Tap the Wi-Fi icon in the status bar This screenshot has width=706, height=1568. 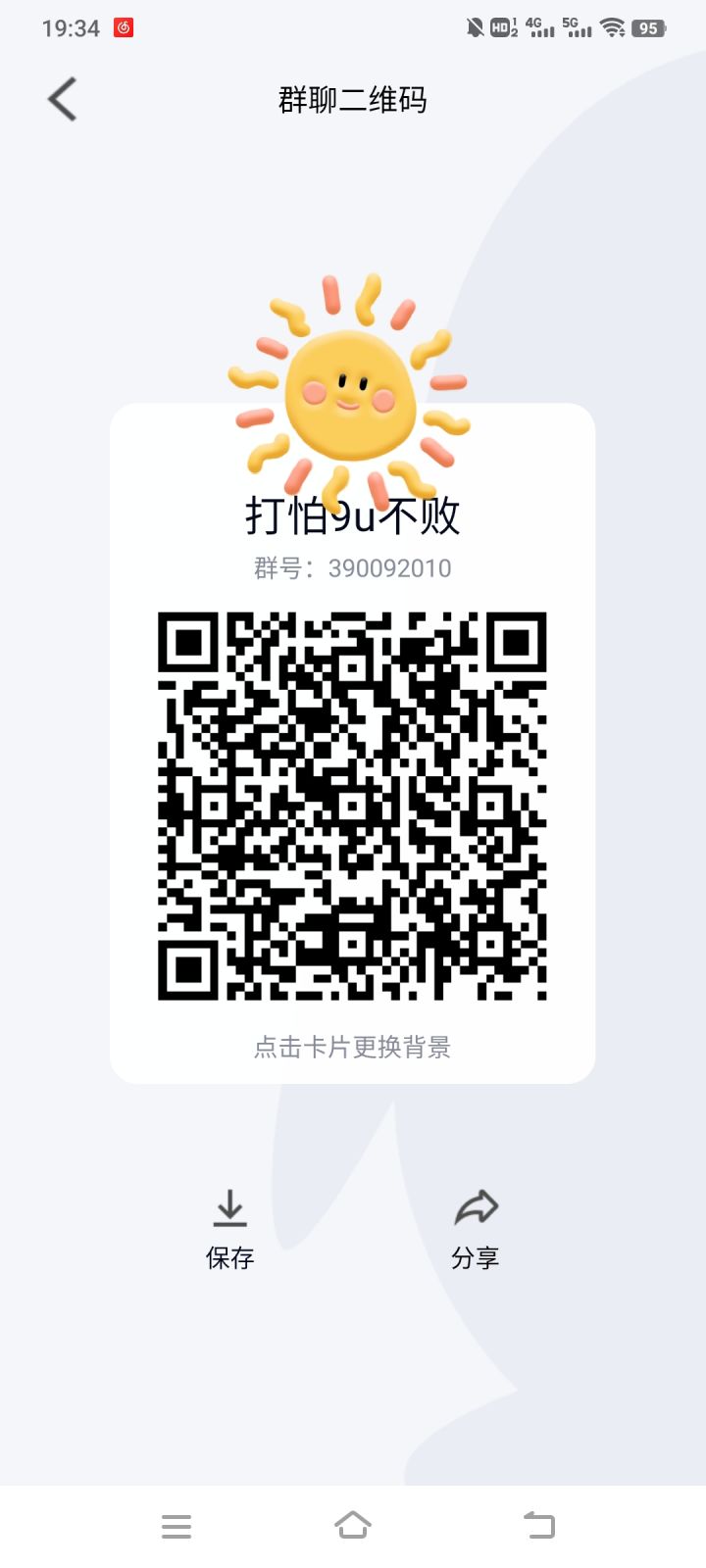tap(613, 26)
